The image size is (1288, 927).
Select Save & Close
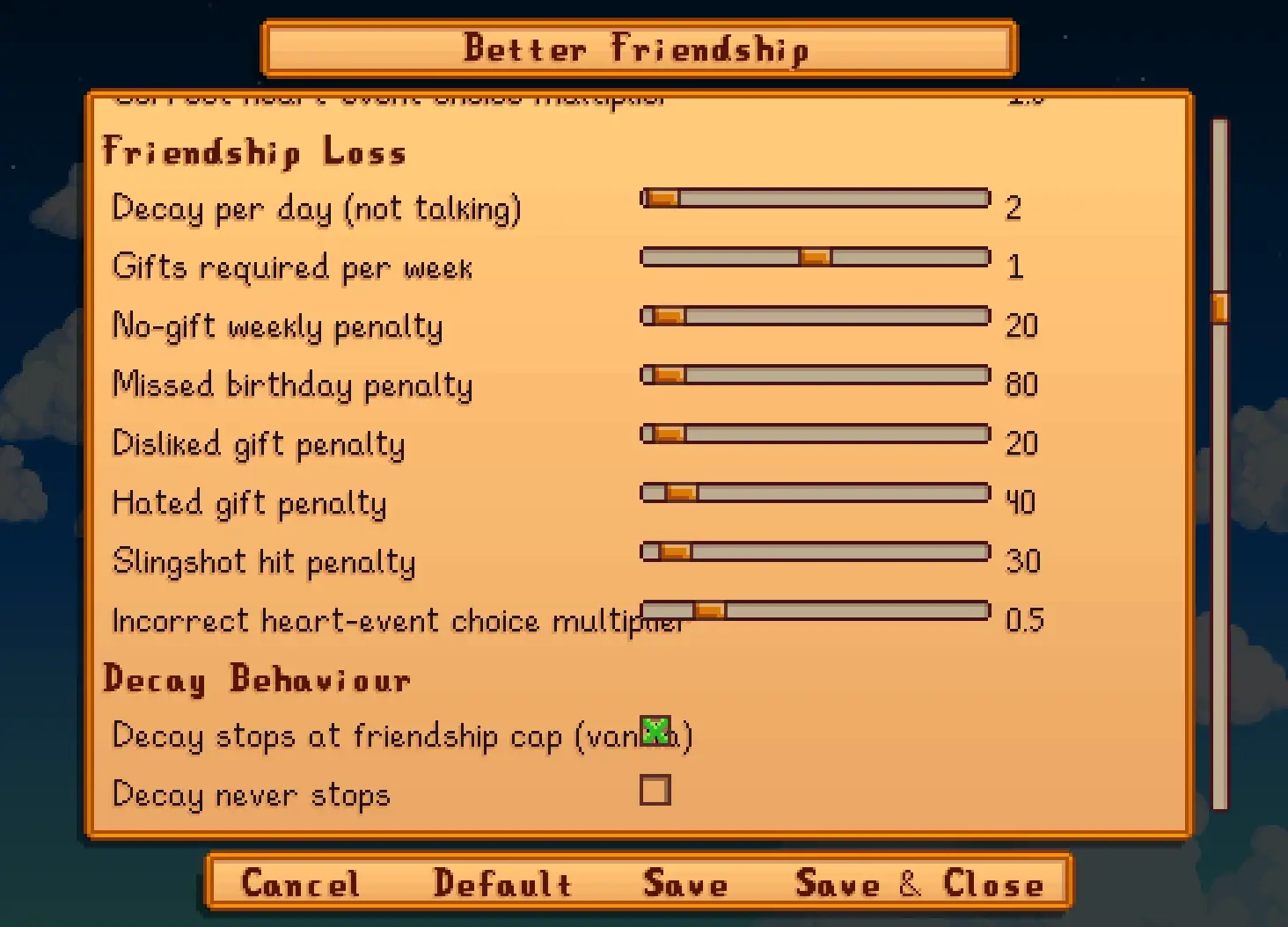919,883
